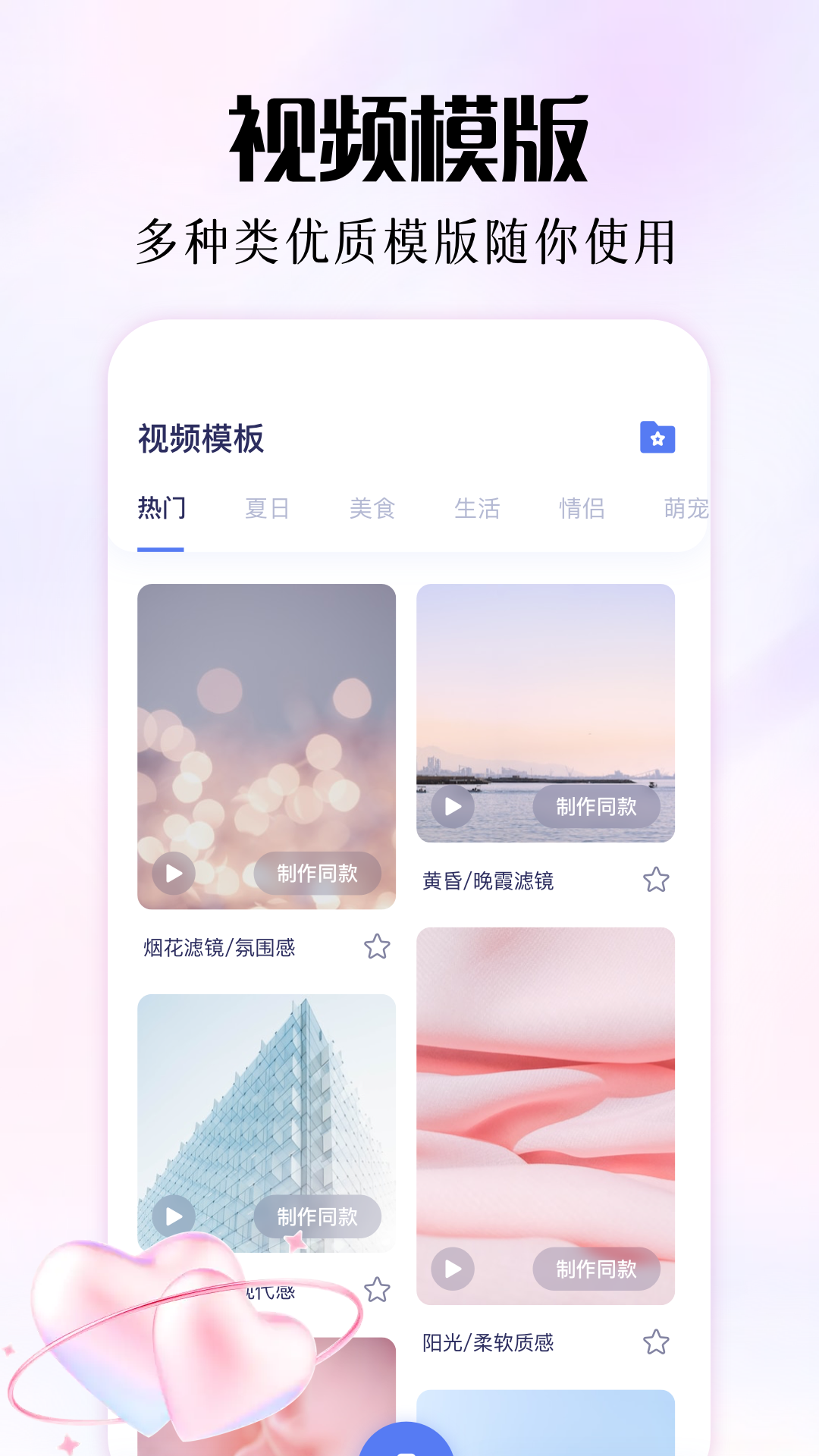Select the 生活 category tab

pos(478,508)
